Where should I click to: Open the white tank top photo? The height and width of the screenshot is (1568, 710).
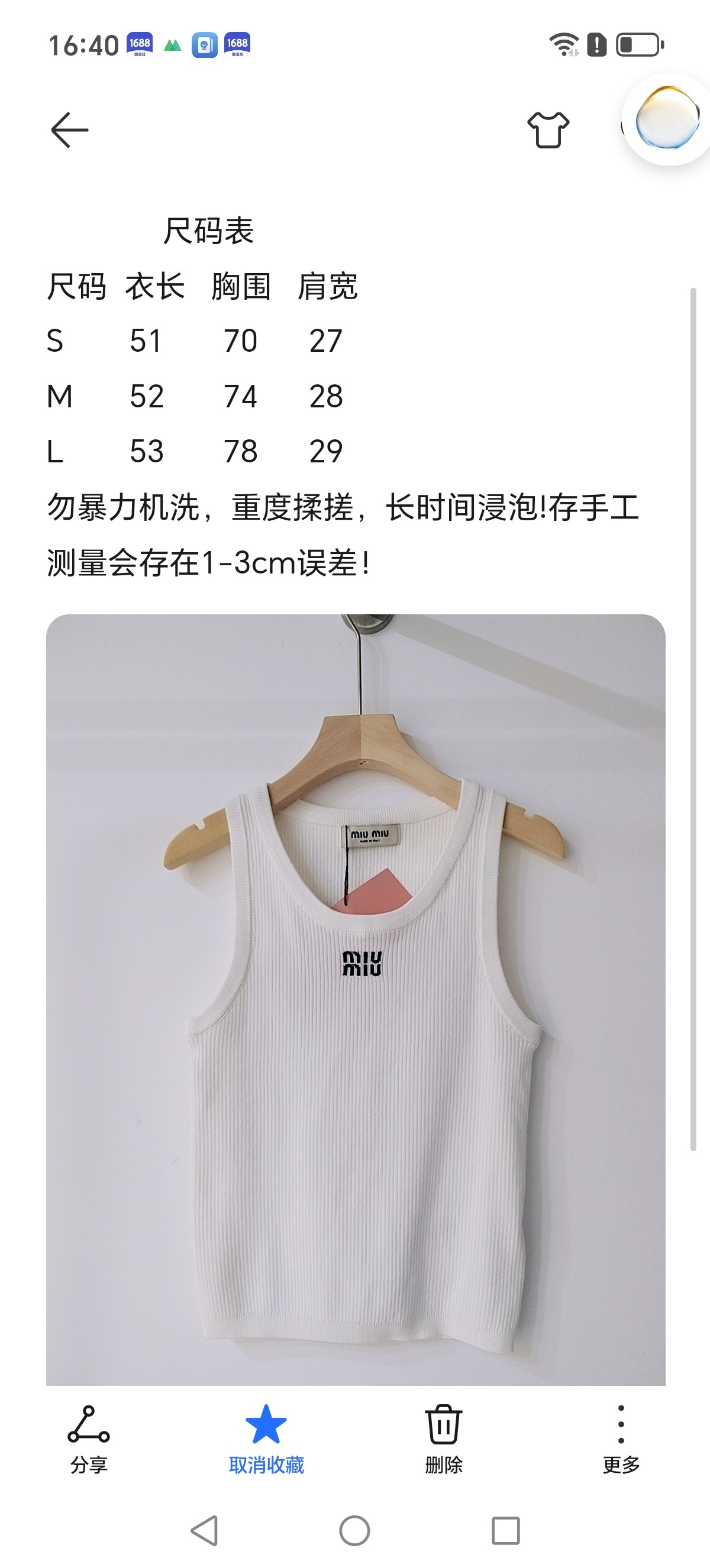[x=356, y=999]
